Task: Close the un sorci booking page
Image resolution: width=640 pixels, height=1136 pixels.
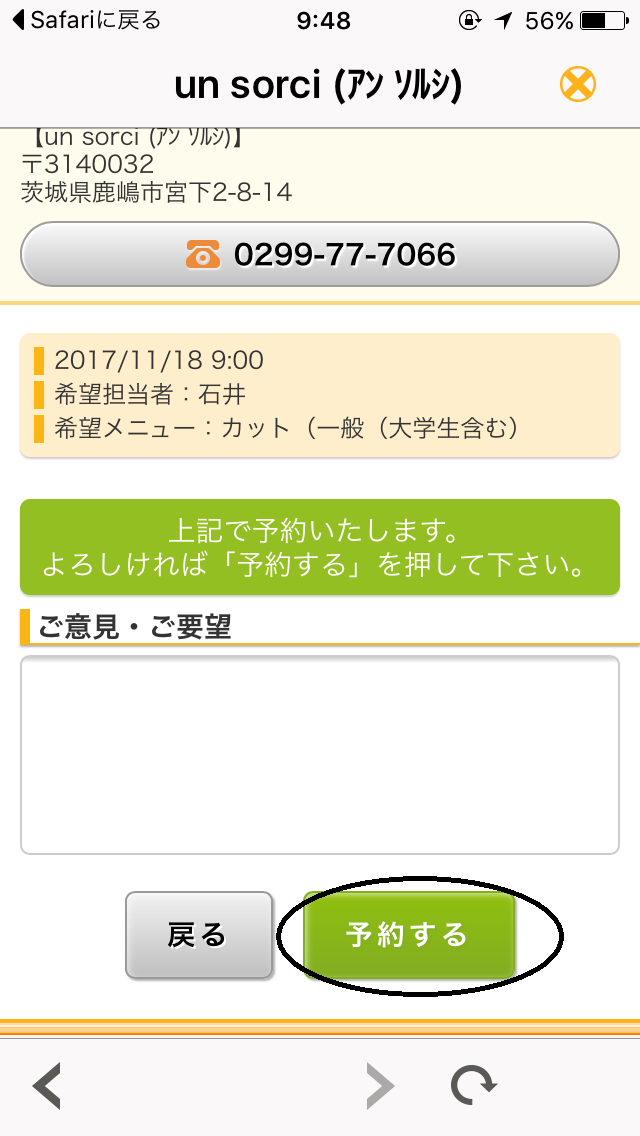Action: (578, 85)
